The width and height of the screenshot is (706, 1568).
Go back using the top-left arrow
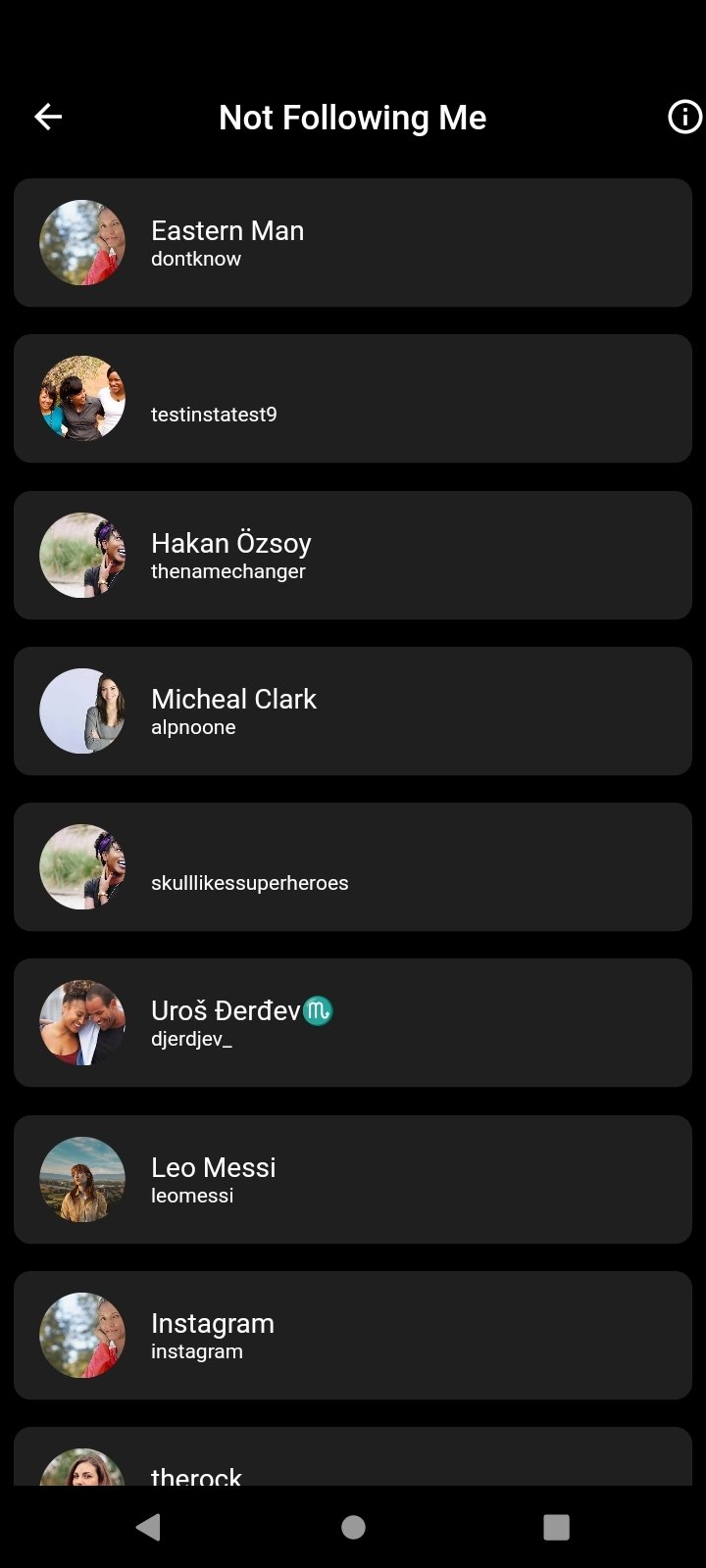48,118
